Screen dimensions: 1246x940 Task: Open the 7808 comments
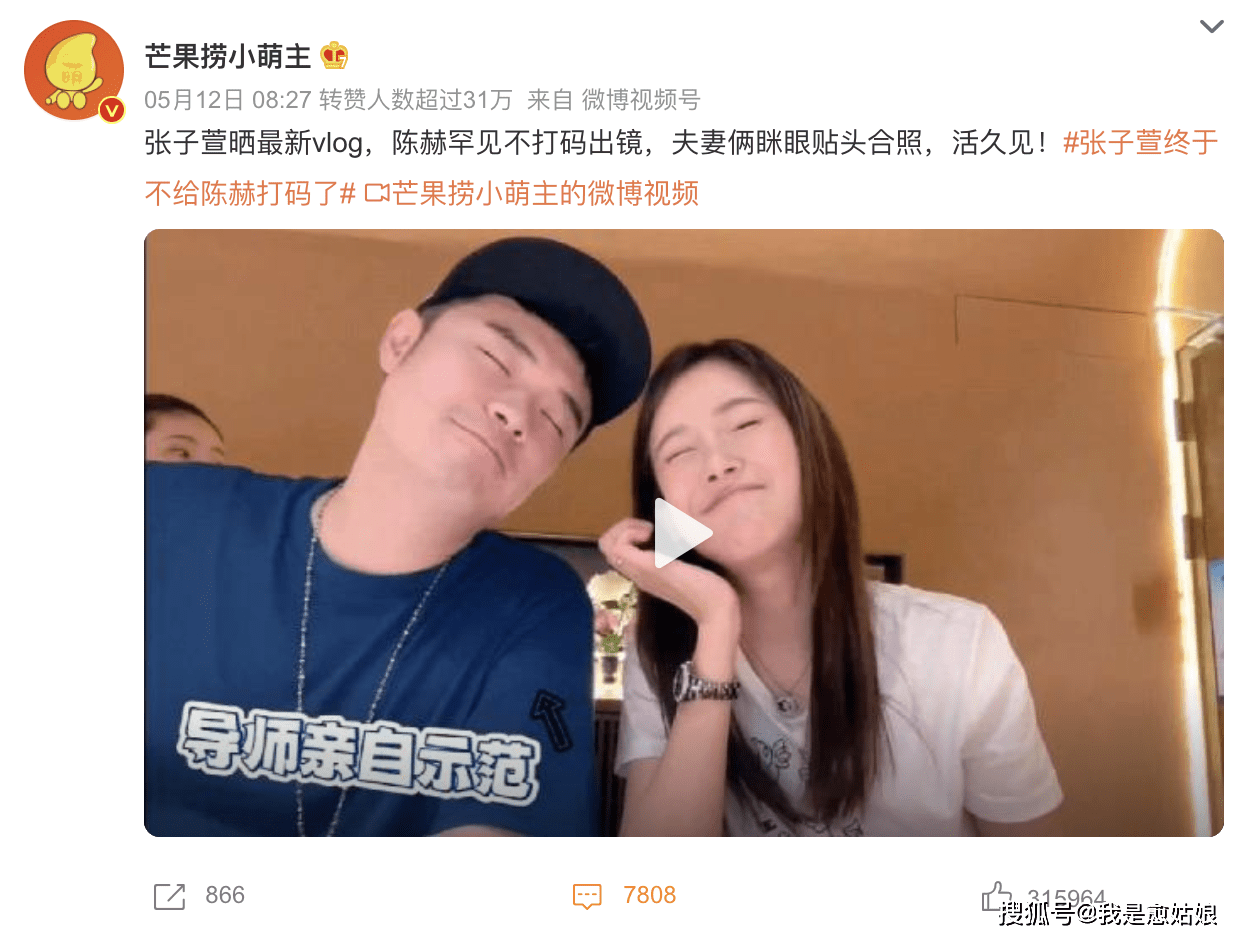coord(625,895)
